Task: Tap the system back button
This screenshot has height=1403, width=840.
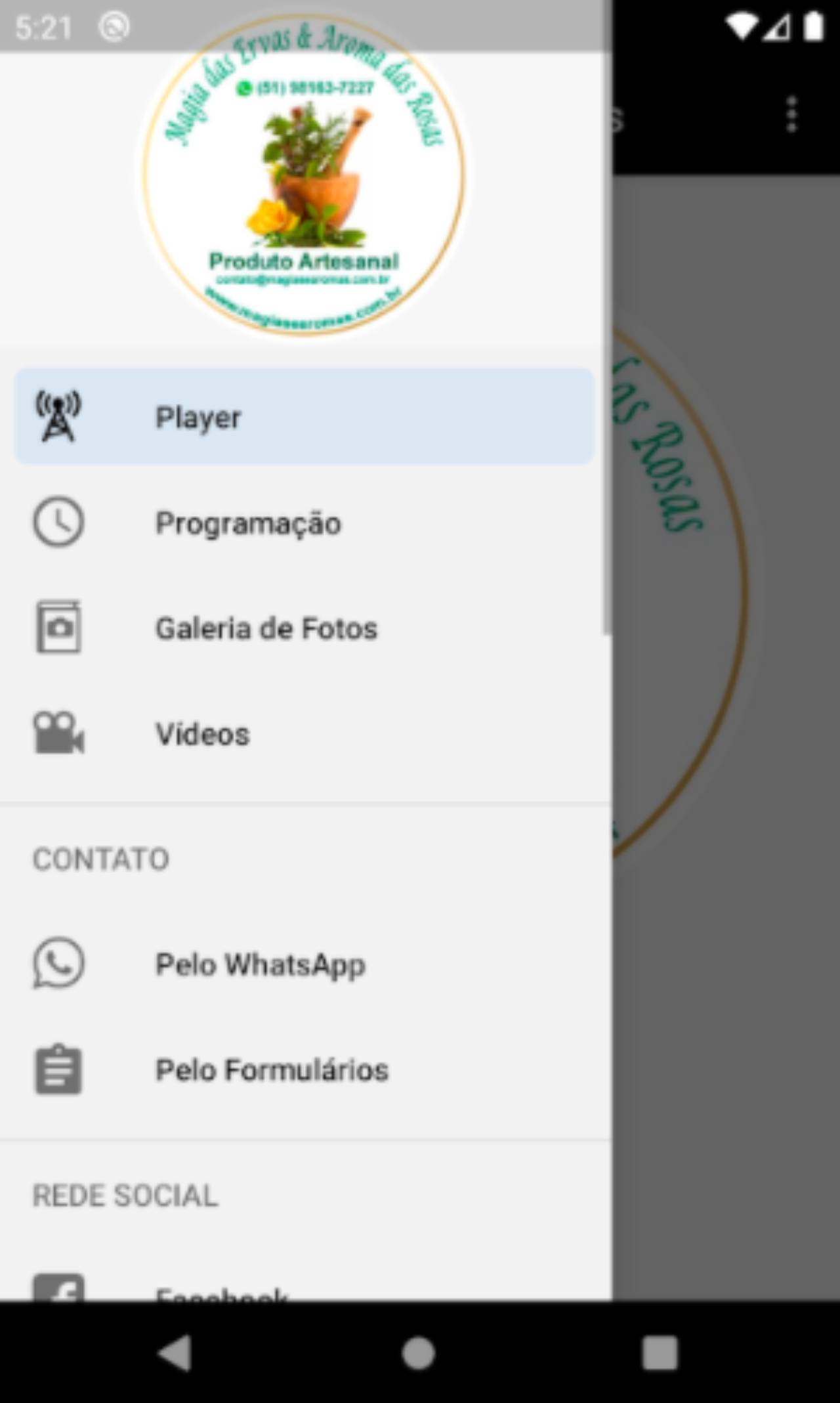Action: pyautogui.click(x=175, y=1353)
